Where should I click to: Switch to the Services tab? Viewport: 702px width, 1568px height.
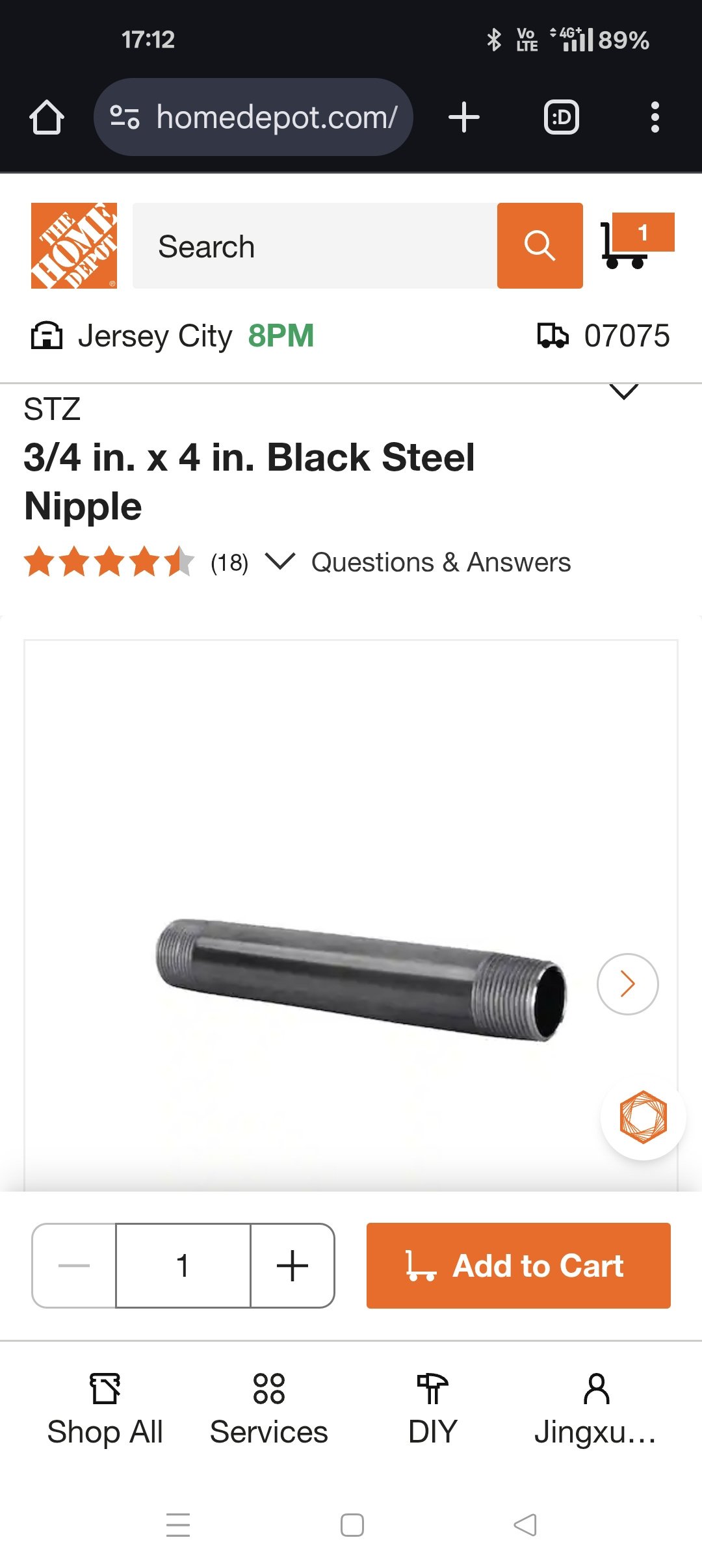pyautogui.click(x=268, y=1409)
